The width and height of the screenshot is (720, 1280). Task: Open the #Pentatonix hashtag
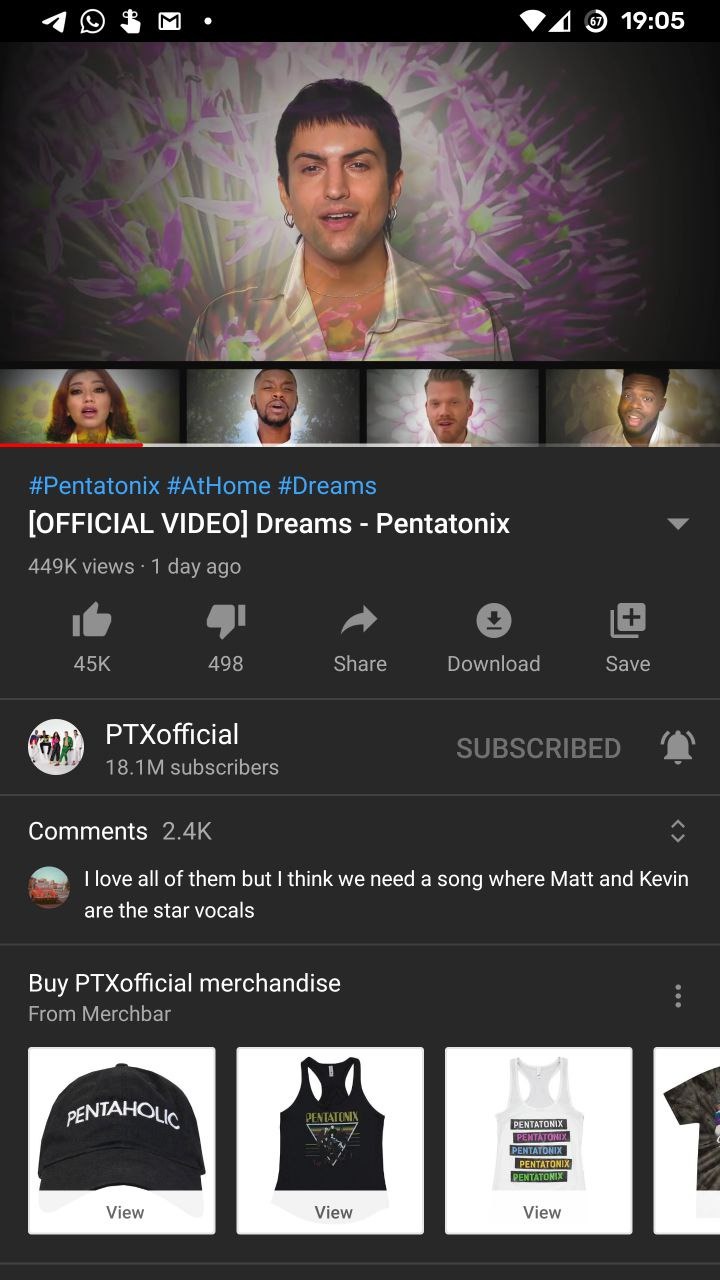tap(94, 486)
